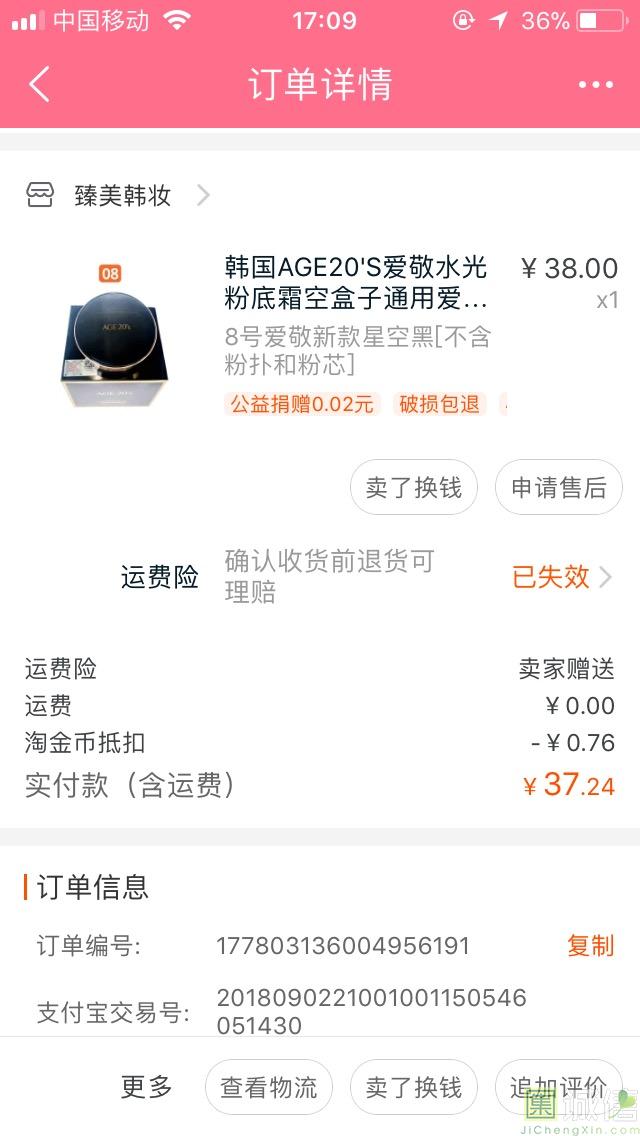Open the three-dot overflow menu
Image resolution: width=640 pixels, height=1136 pixels.
click(x=595, y=85)
